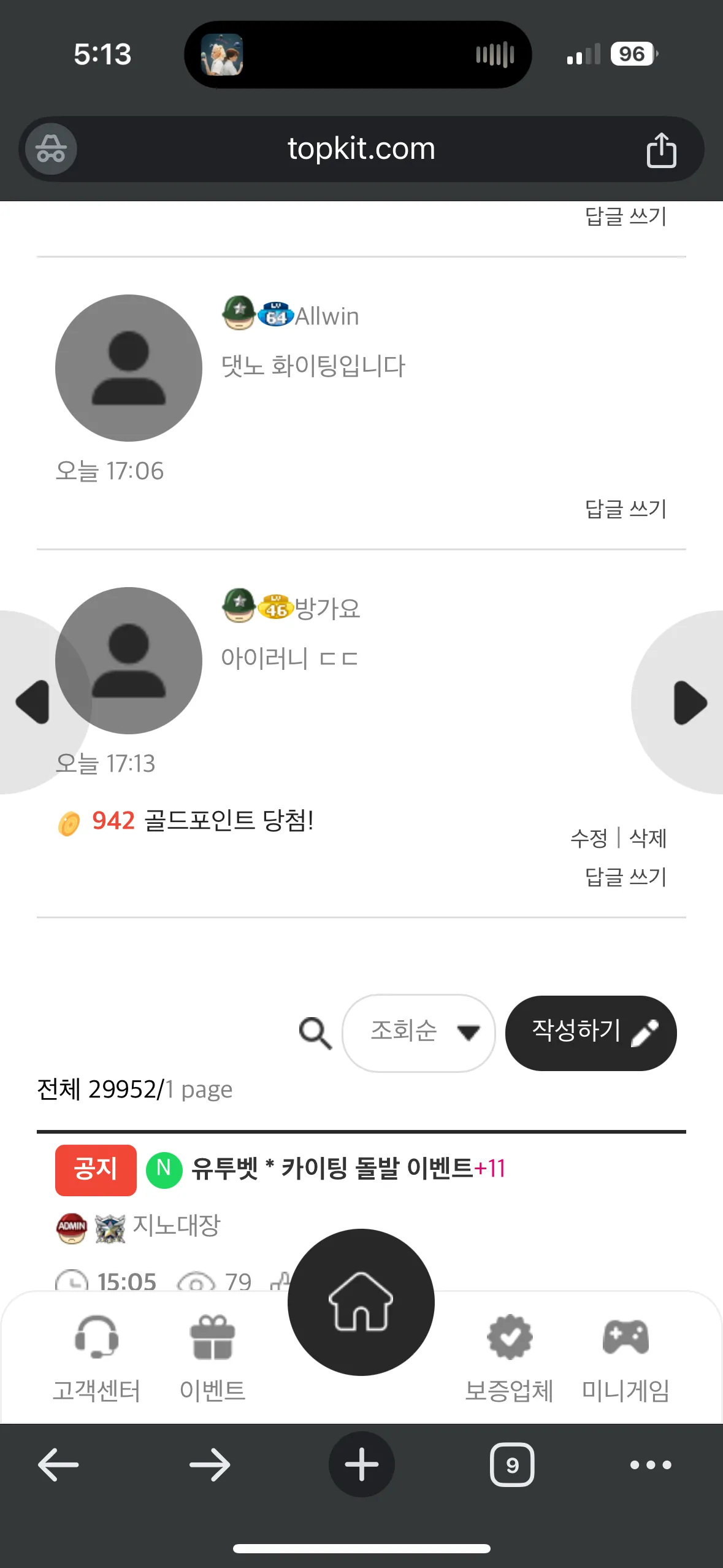The image size is (723, 1568).
Task: Open the topkit.com address bar
Action: (x=361, y=149)
